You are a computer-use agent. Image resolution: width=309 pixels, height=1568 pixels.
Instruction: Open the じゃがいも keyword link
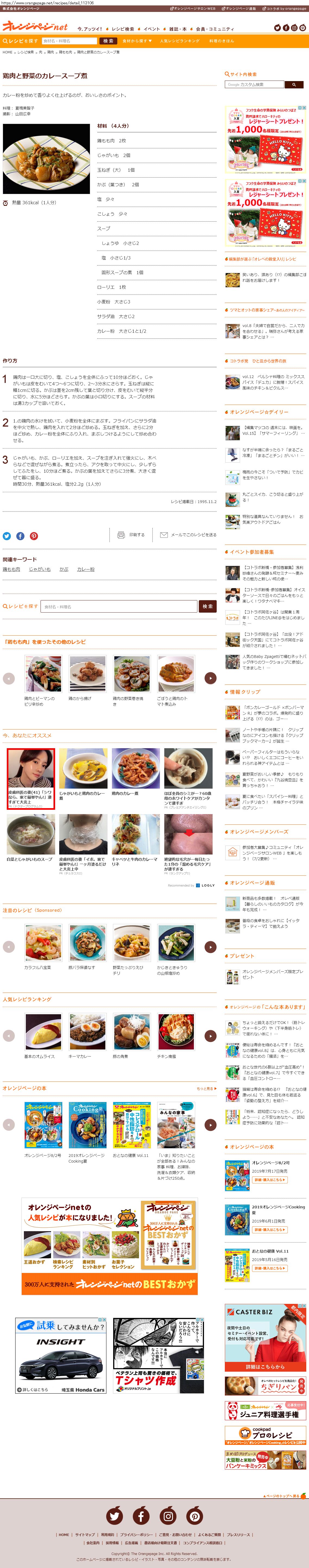point(40,569)
